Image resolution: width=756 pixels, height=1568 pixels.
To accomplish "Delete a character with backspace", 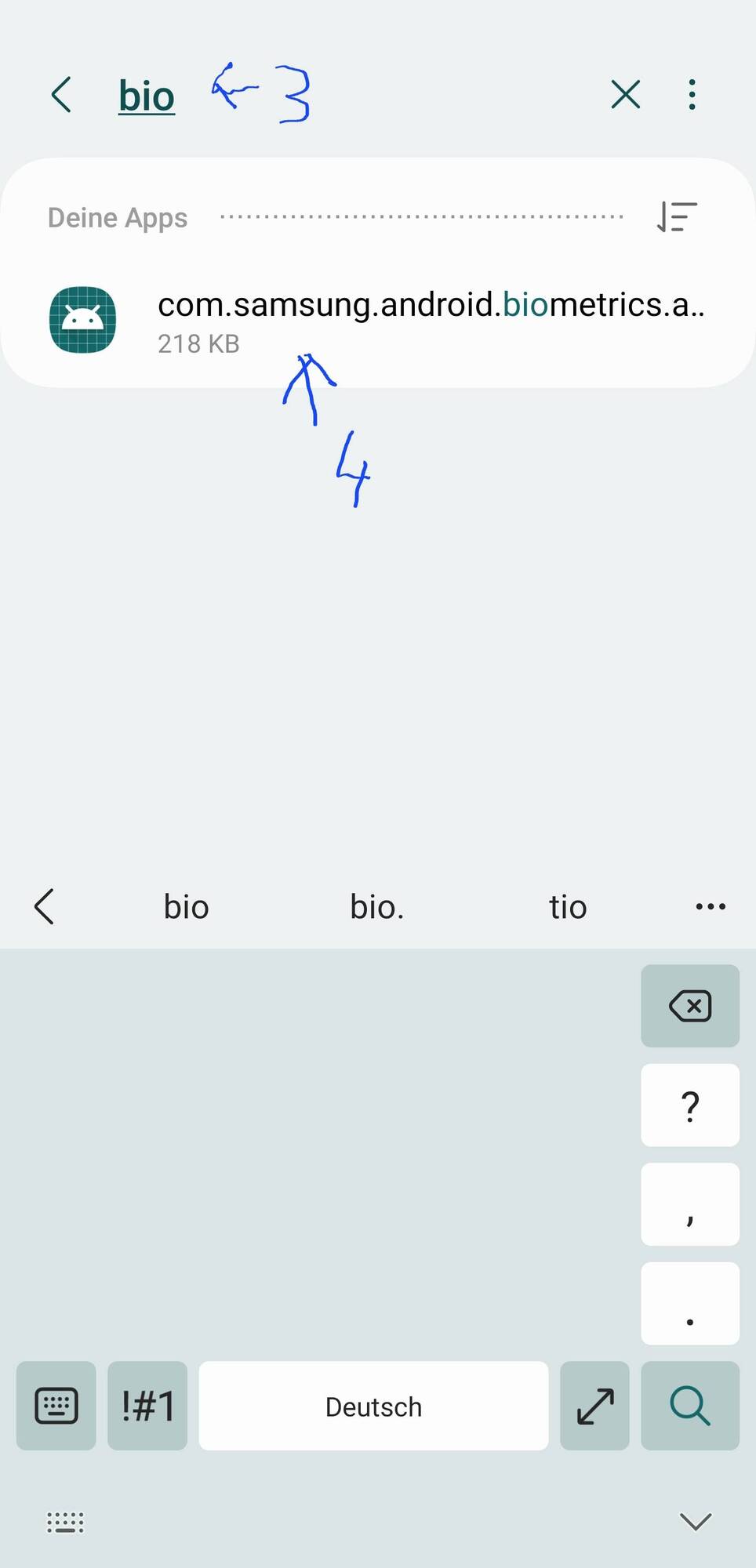I will coord(689,1006).
